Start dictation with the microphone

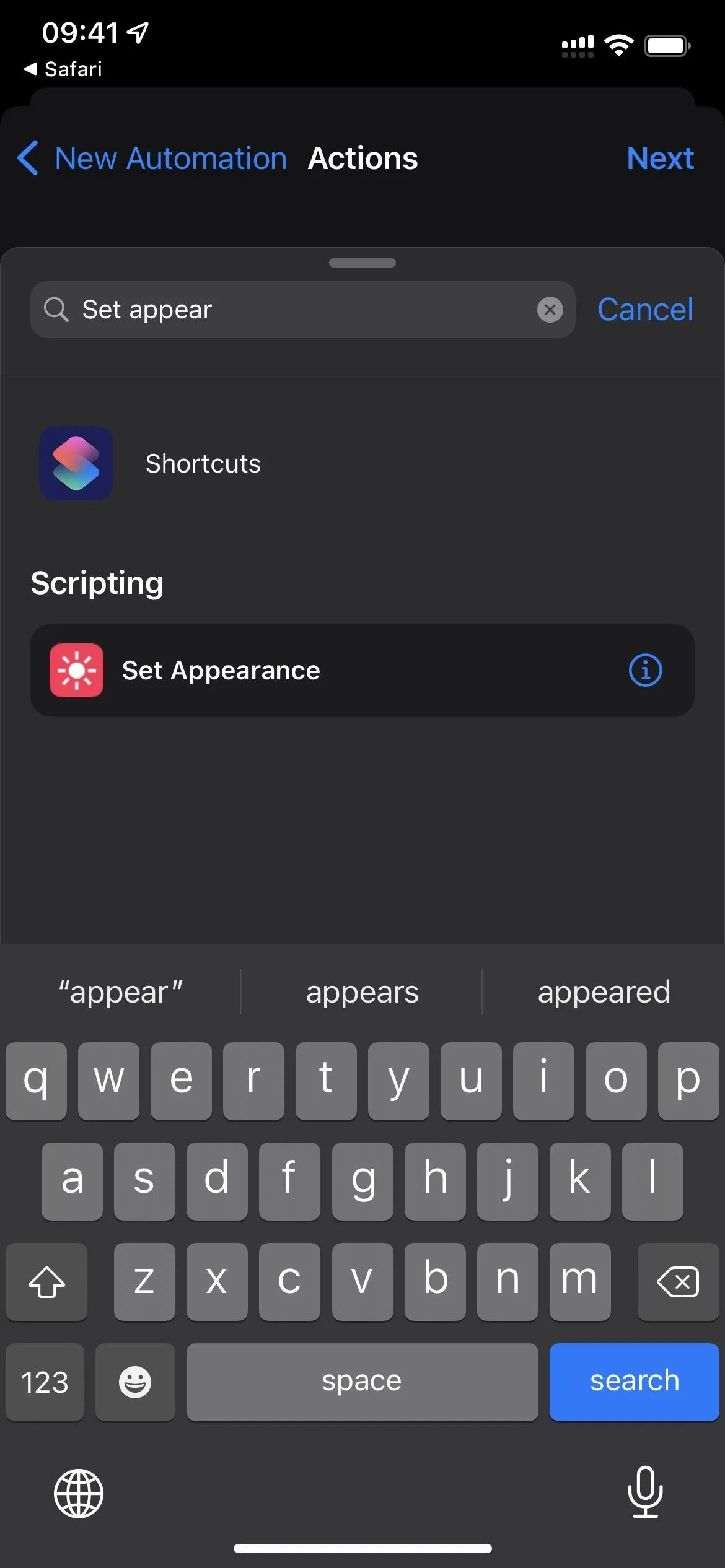tap(645, 1492)
